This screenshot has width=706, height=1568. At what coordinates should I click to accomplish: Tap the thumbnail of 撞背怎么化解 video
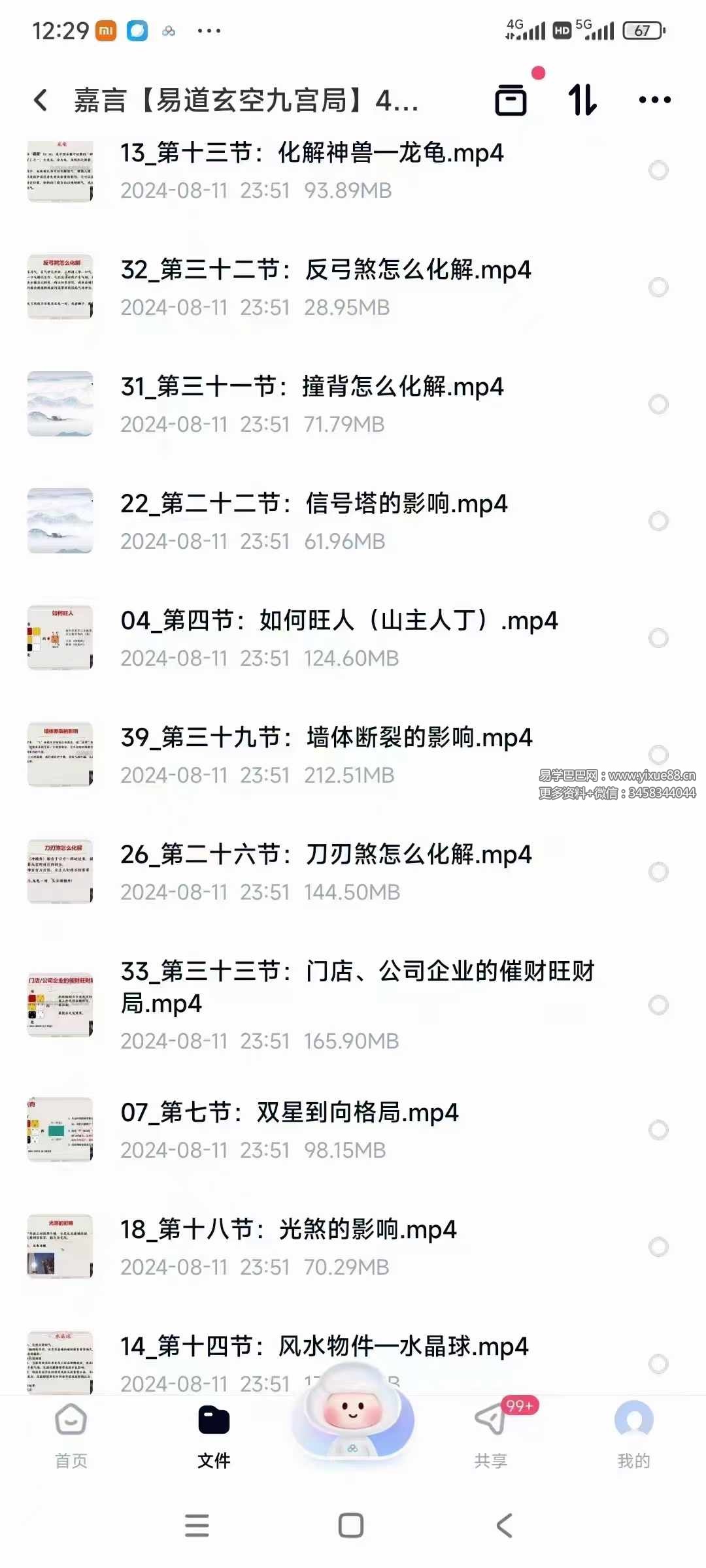[x=59, y=403]
